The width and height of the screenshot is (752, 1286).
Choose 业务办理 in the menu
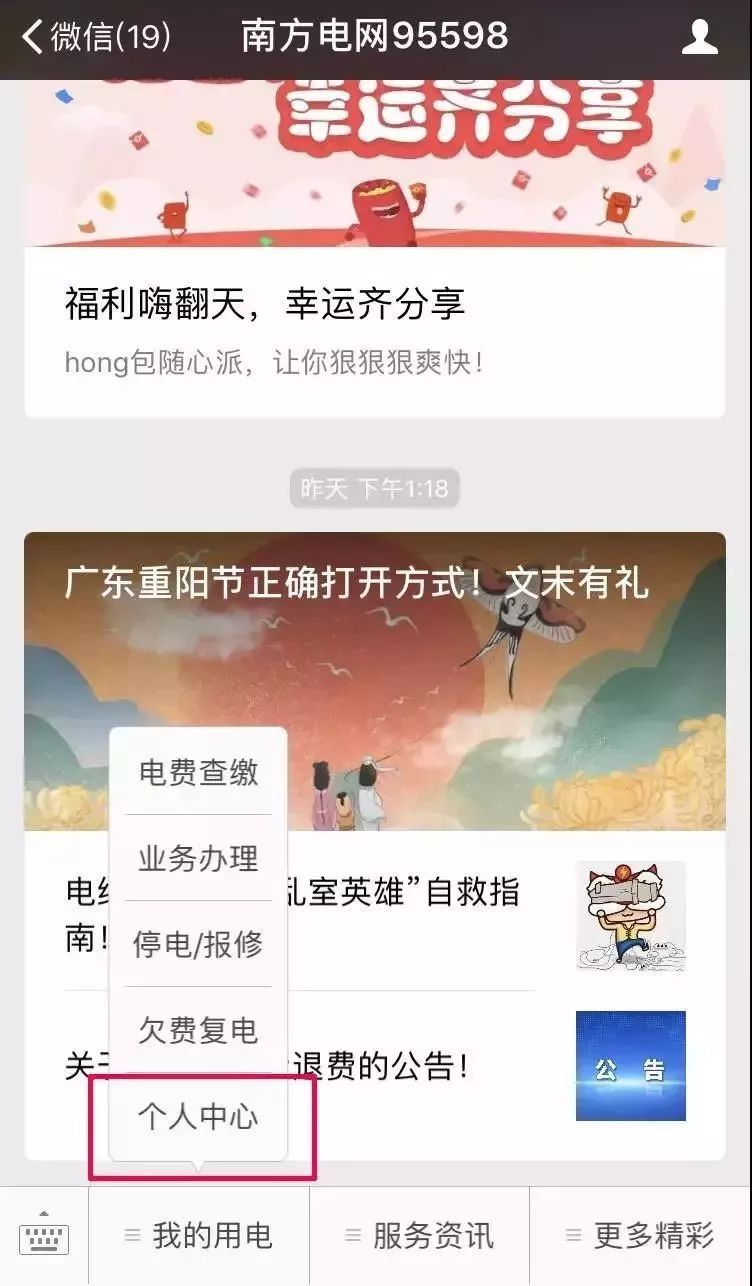coord(198,858)
